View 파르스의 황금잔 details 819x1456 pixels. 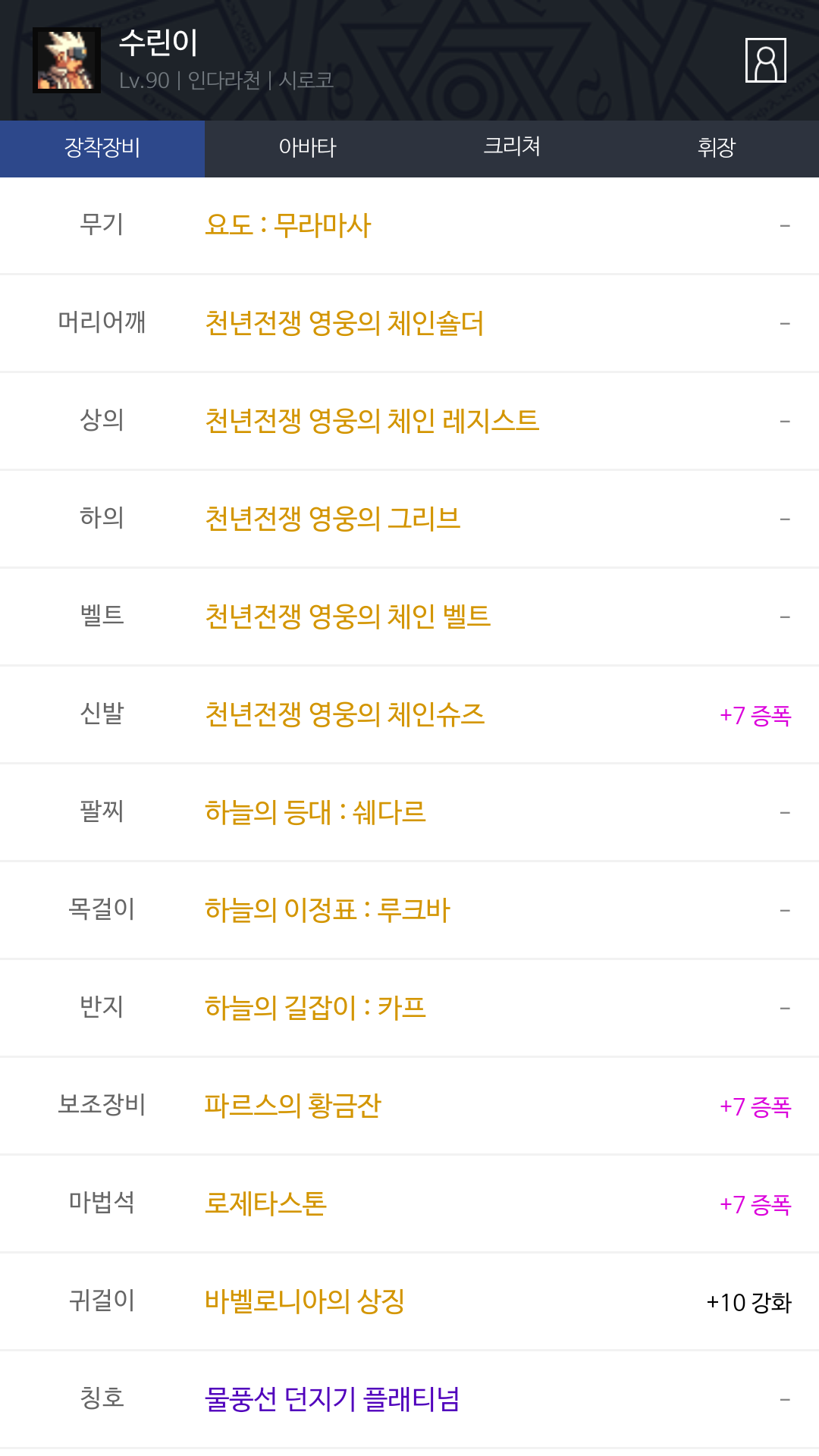point(293,1106)
